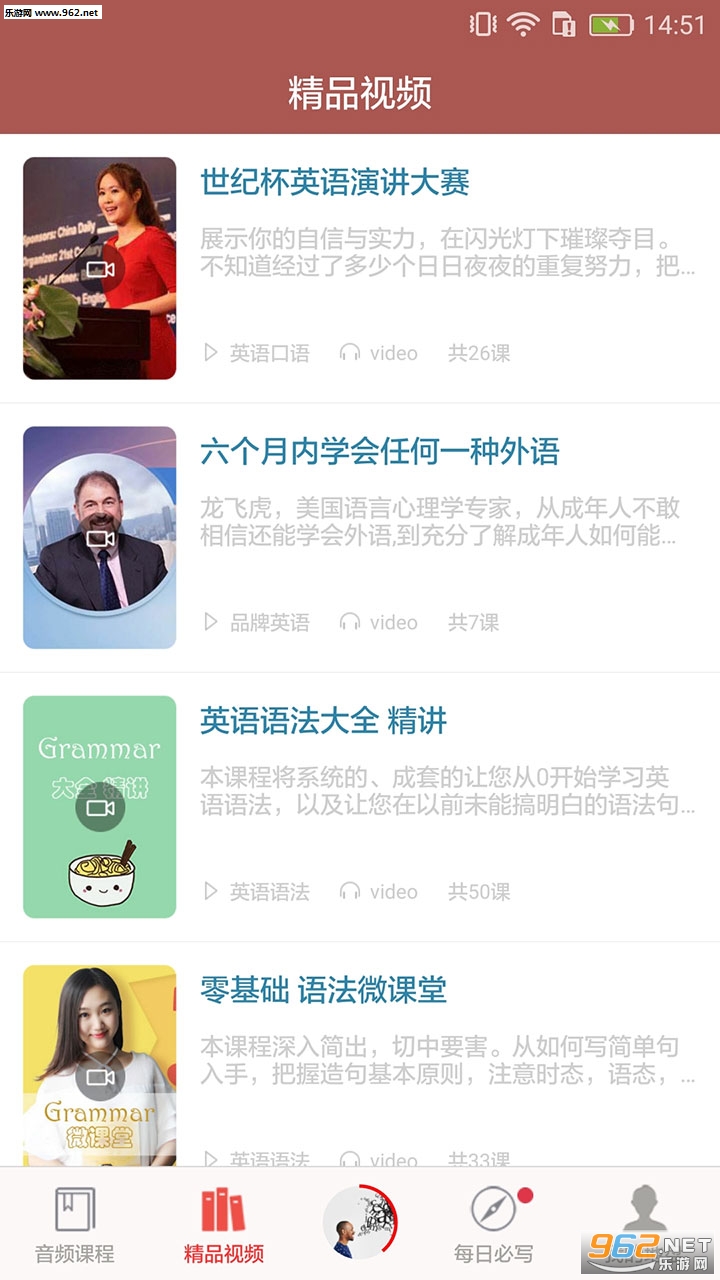The height and width of the screenshot is (1280, 720).
Task: Open the 世纪杯英语演讲大赛 course
Action: 335,183
